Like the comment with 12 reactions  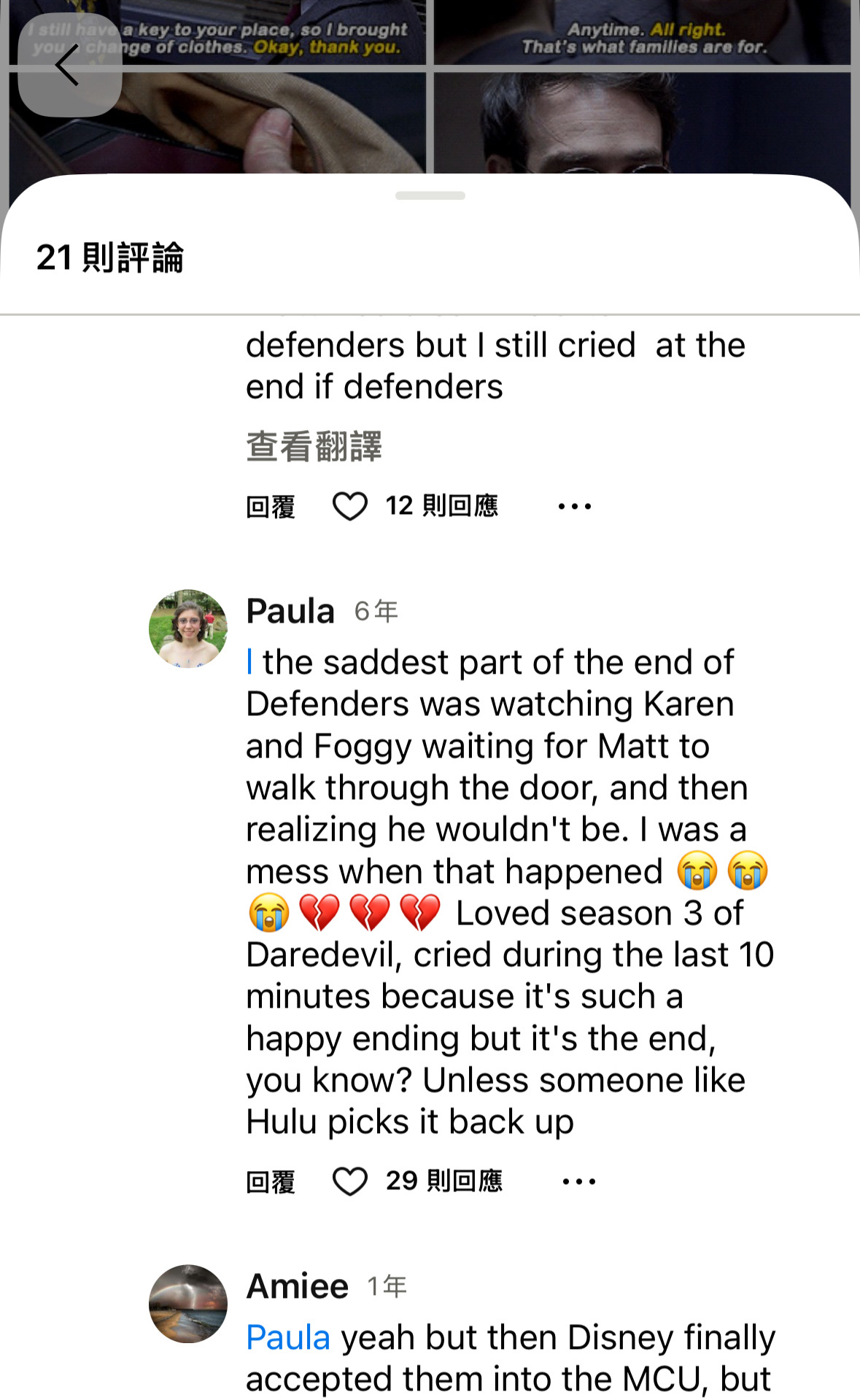coord(349,506)
